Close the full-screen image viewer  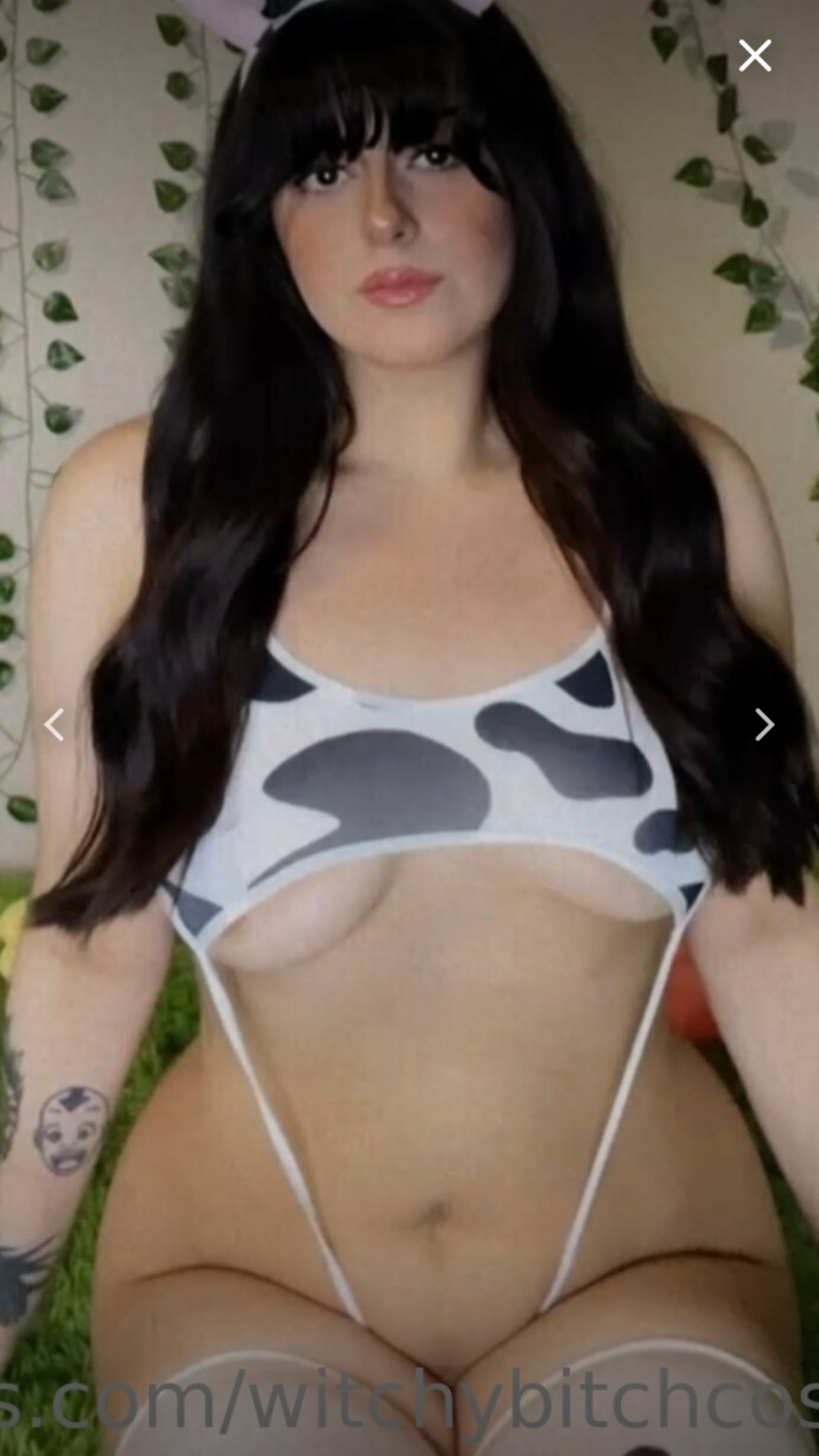click(755, 55)
